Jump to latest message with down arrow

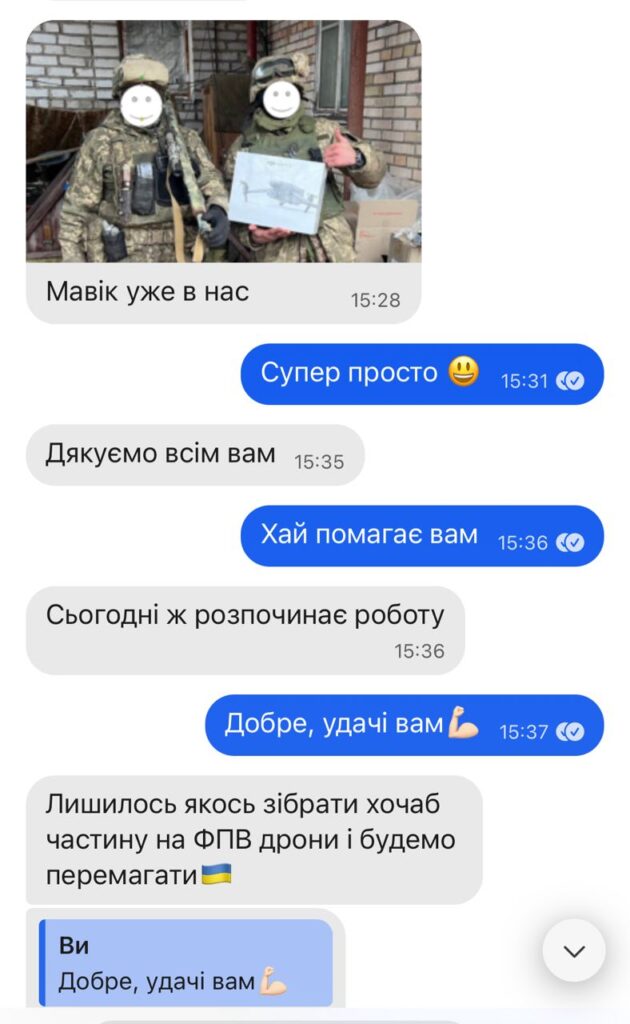click(x=574, y=951)
